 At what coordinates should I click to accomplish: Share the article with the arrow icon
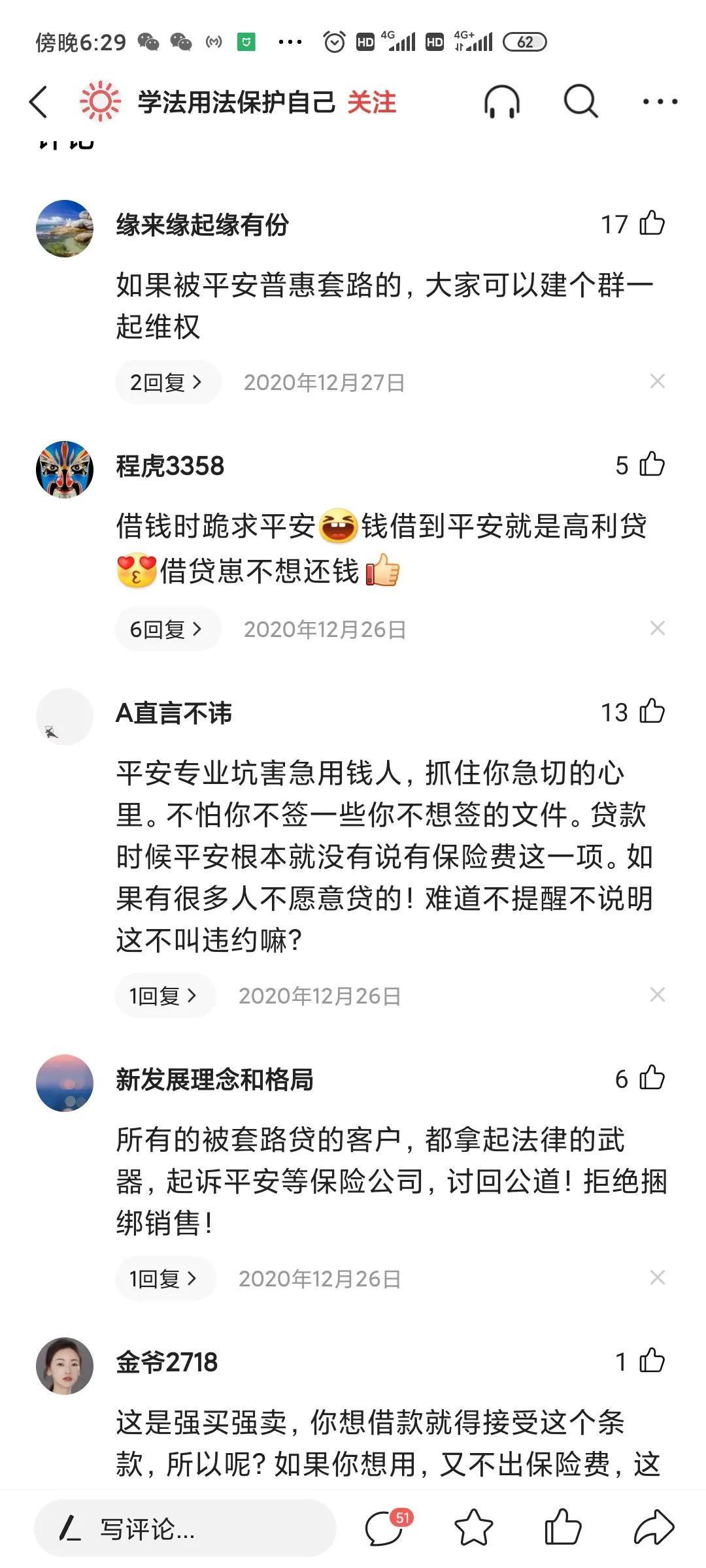pyautogui.click(x=654, y=1527)
